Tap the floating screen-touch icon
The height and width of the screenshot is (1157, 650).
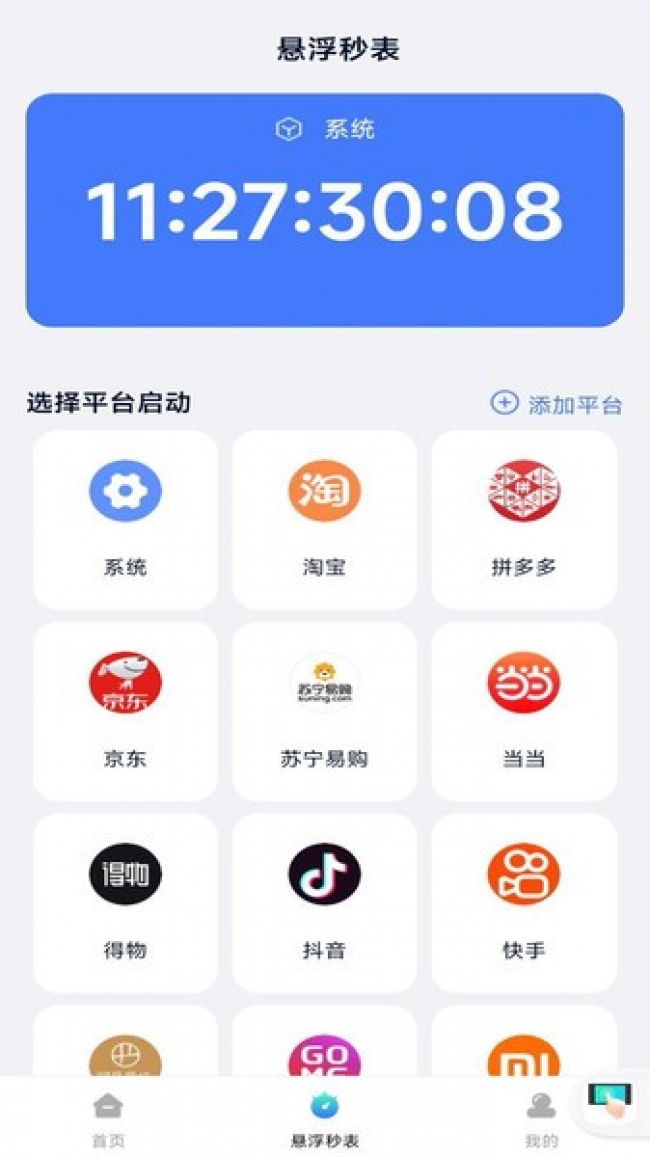[609, 1102]
